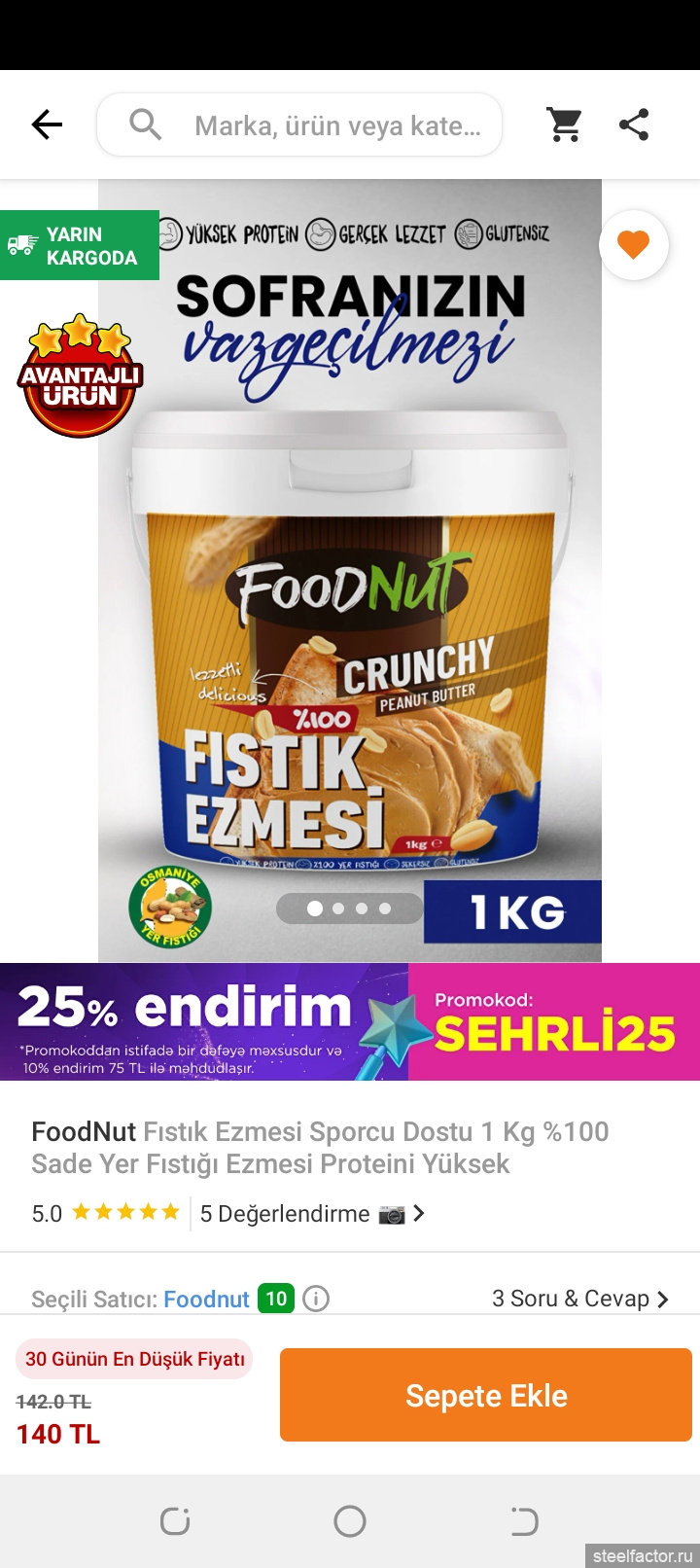Go to the system home screen

tap(350, 1521)
